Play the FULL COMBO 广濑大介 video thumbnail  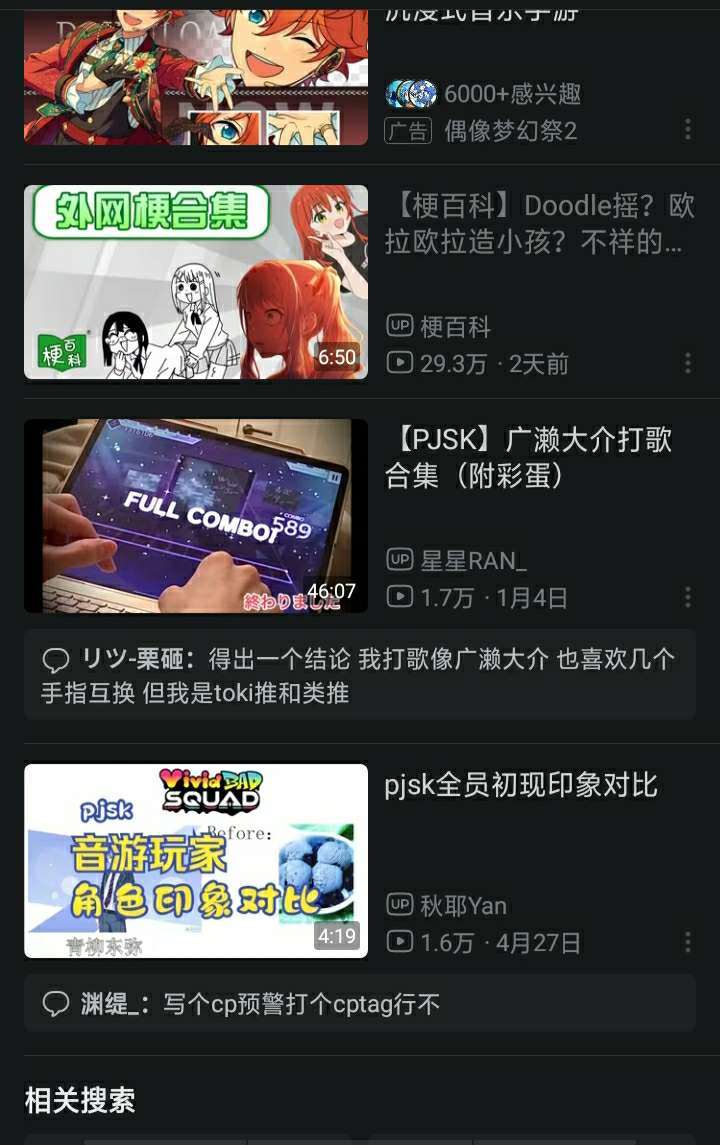(196, 516)
